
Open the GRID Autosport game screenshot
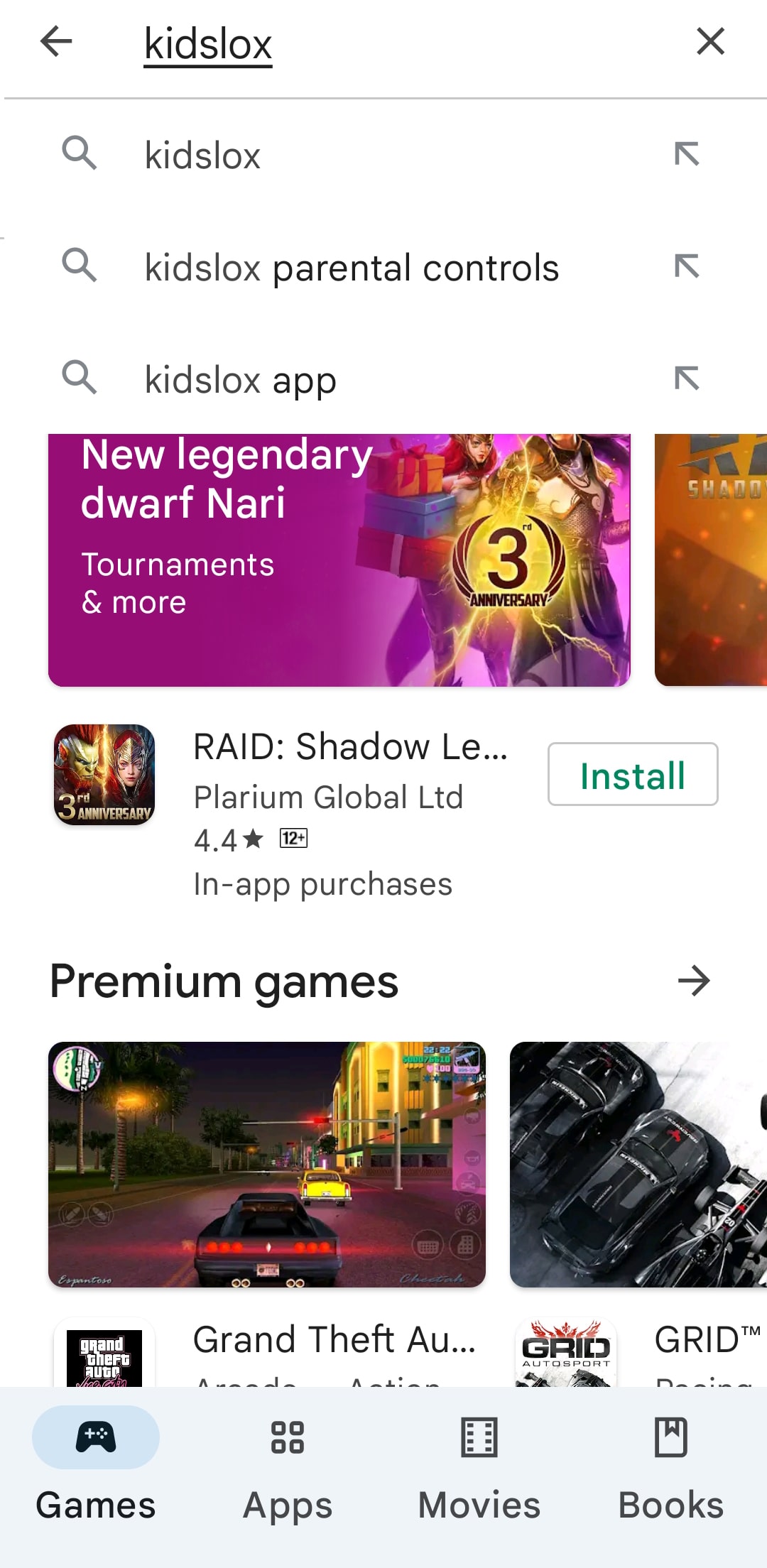point(638,1165)
